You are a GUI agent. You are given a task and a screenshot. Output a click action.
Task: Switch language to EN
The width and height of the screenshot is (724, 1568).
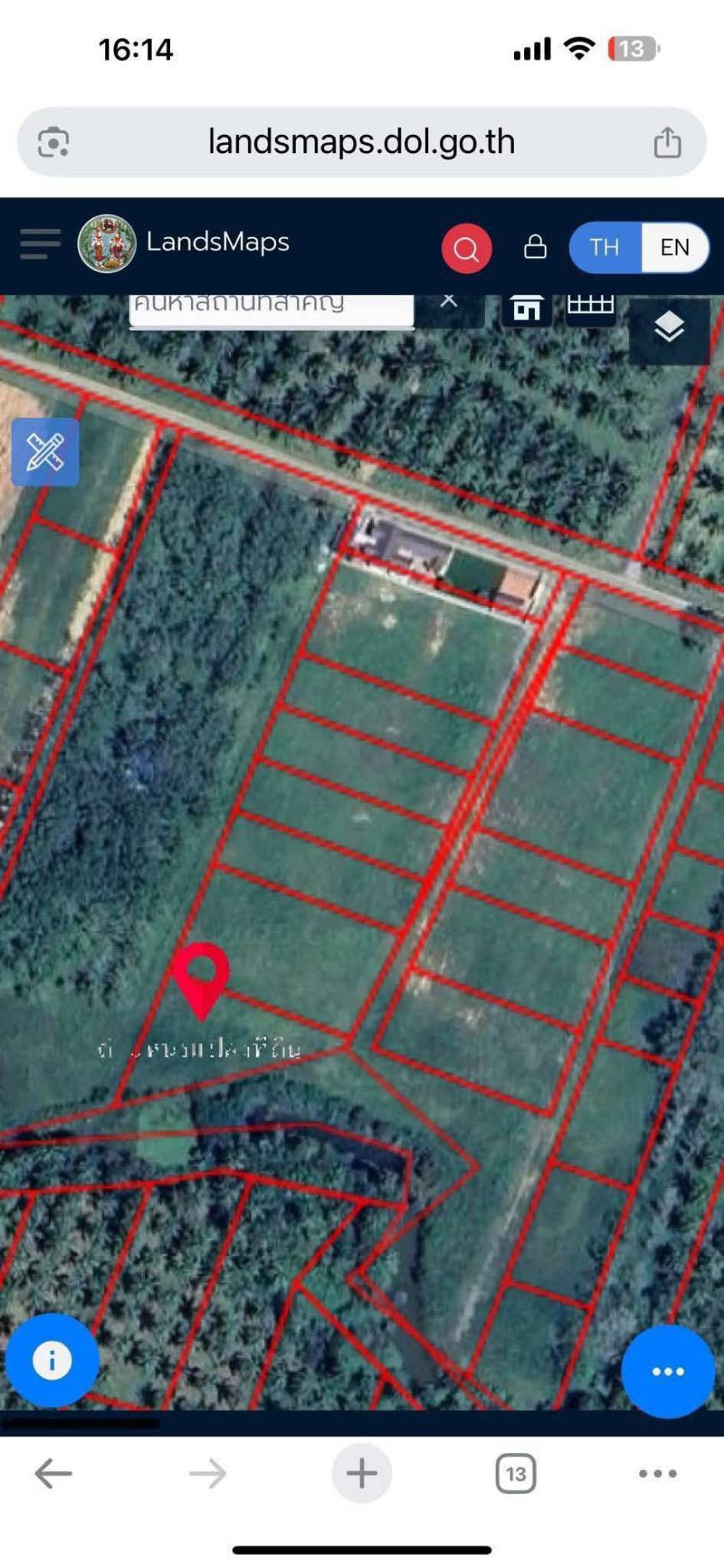click(674, 247)
